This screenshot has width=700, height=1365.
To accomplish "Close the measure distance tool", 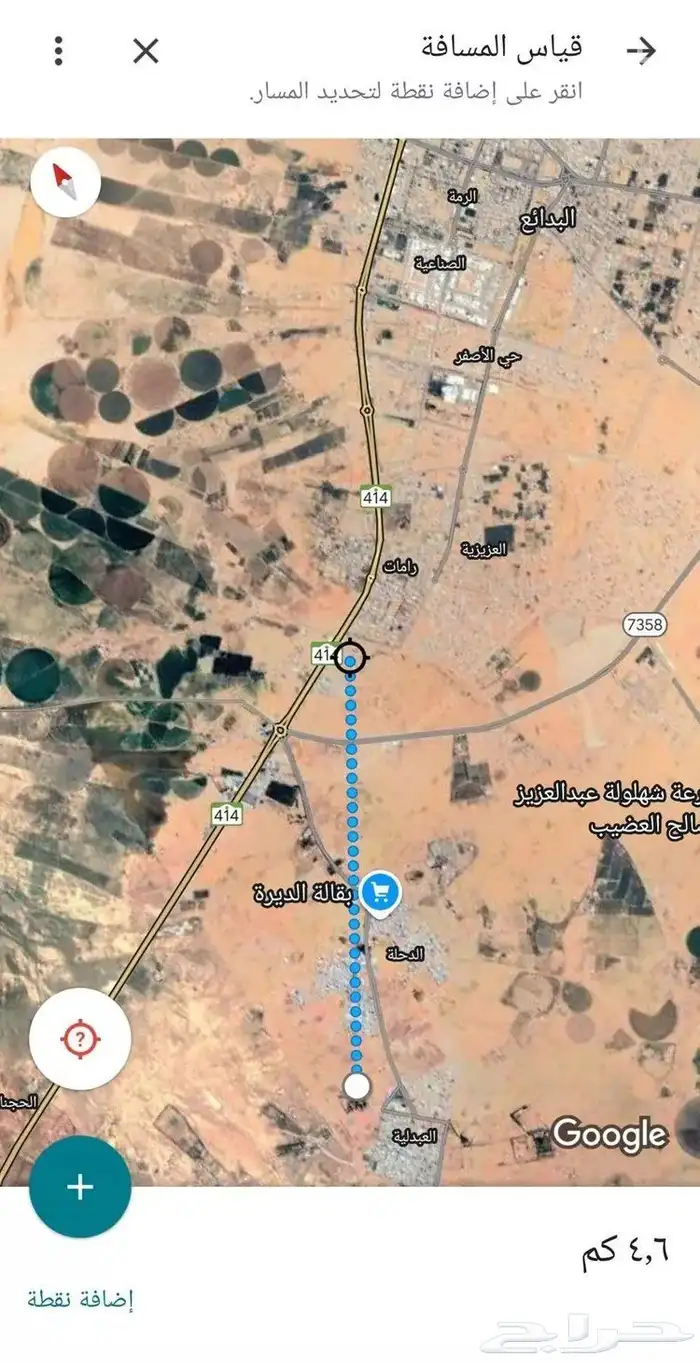I will [146, 50].
